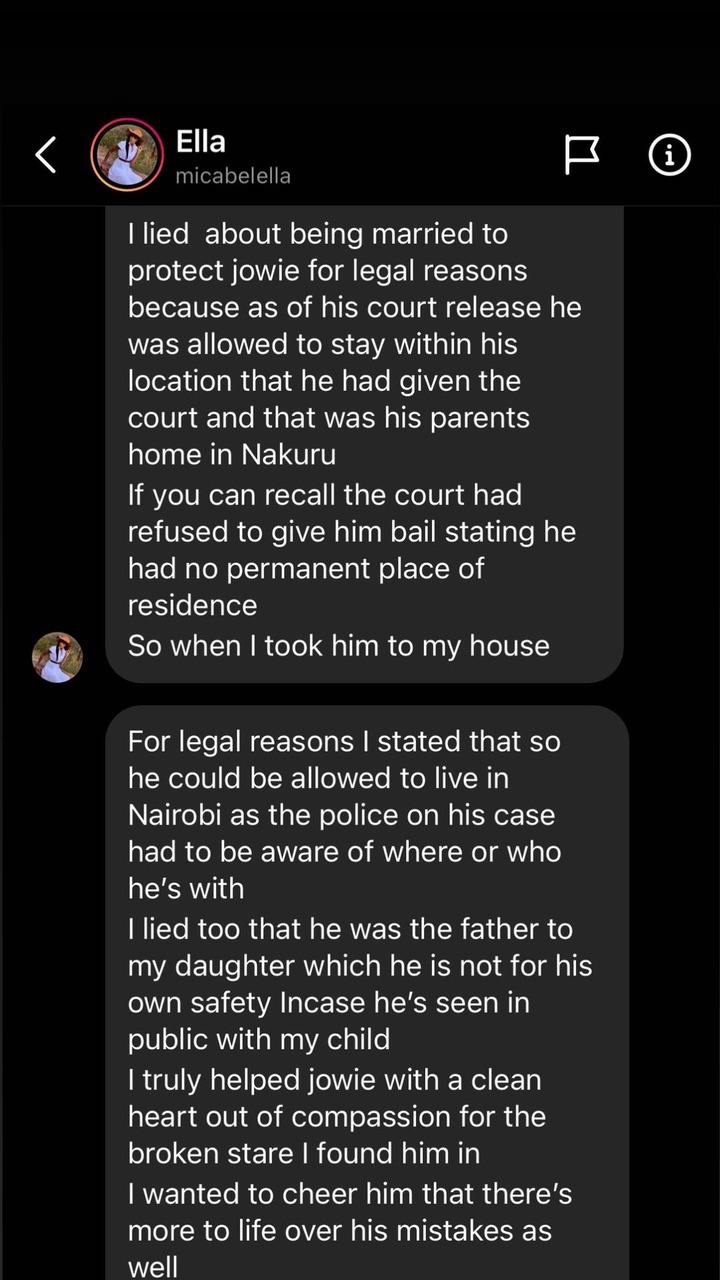
Task: Go back from Ella's chat
Action: pyautogui.click(x=45, y=155)
